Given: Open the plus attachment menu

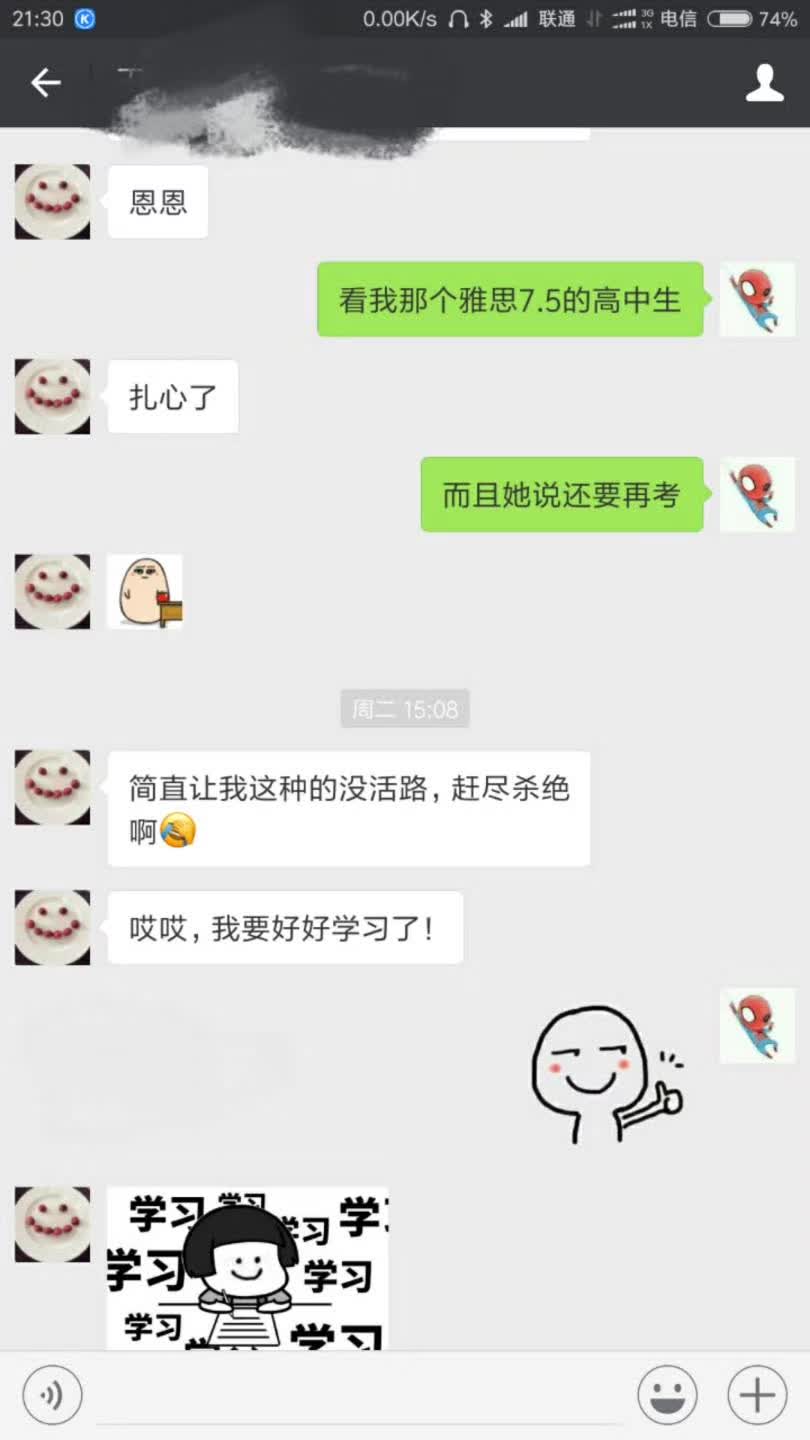Looking at the screenshot, I should click(x=757, y=1394).
